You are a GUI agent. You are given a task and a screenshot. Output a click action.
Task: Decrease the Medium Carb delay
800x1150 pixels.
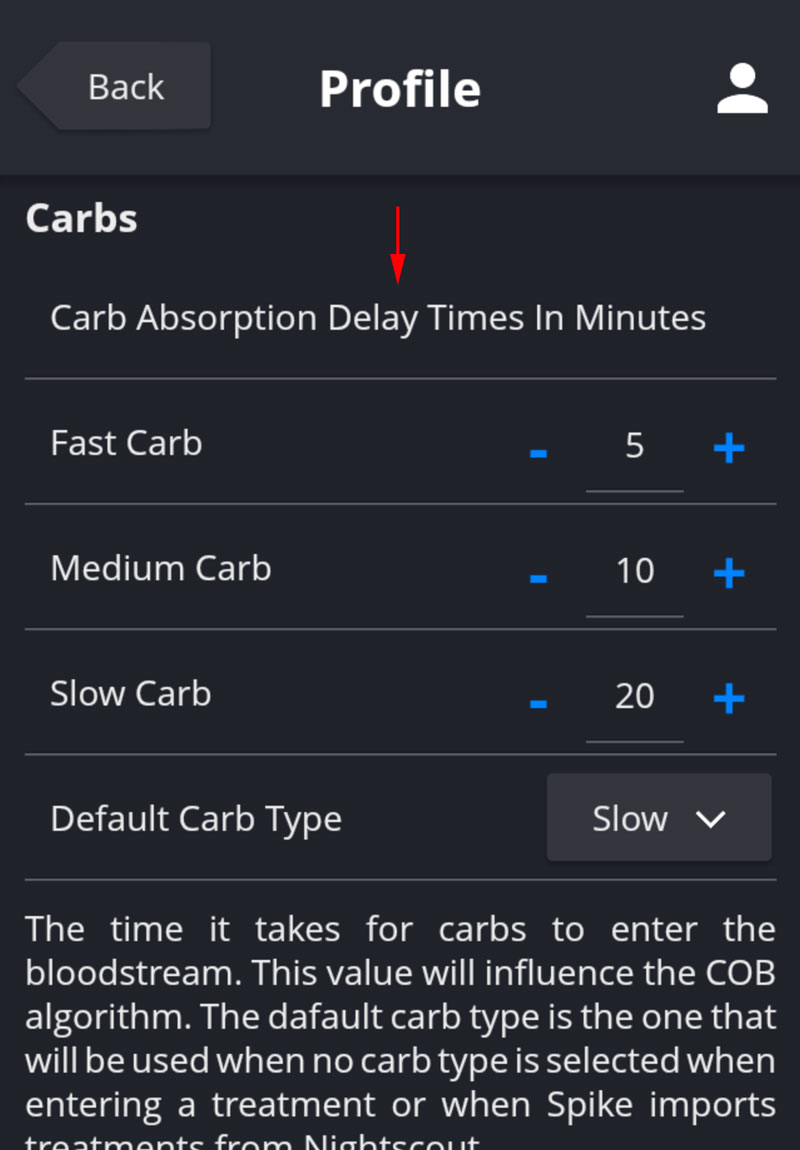[538, 578]
